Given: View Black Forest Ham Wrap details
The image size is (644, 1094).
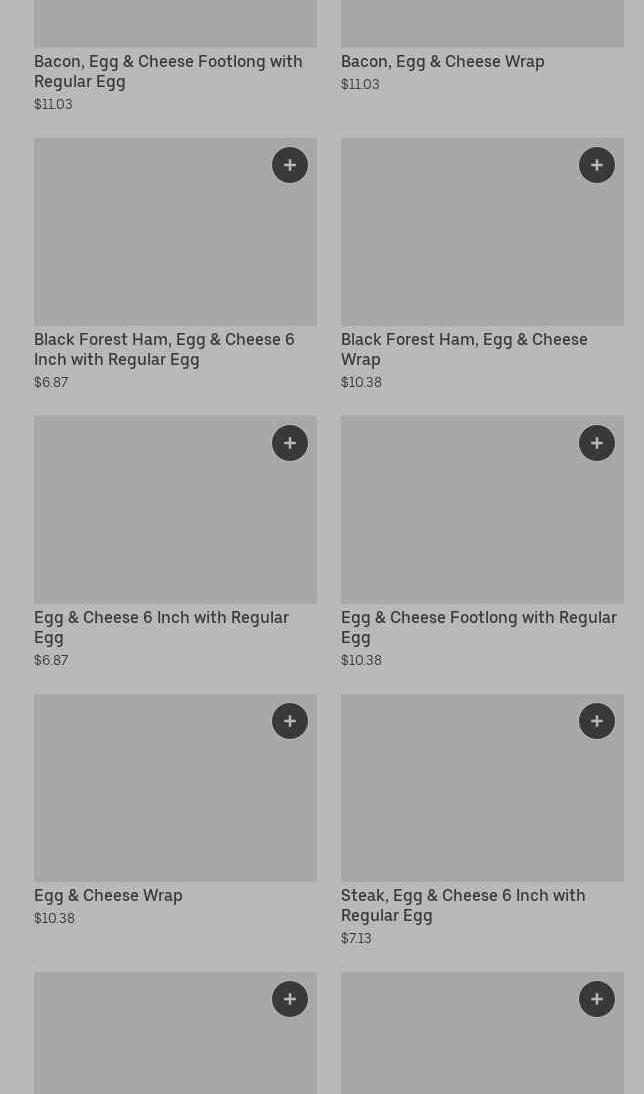Looking at the screenshot, I should pos(482,264).
